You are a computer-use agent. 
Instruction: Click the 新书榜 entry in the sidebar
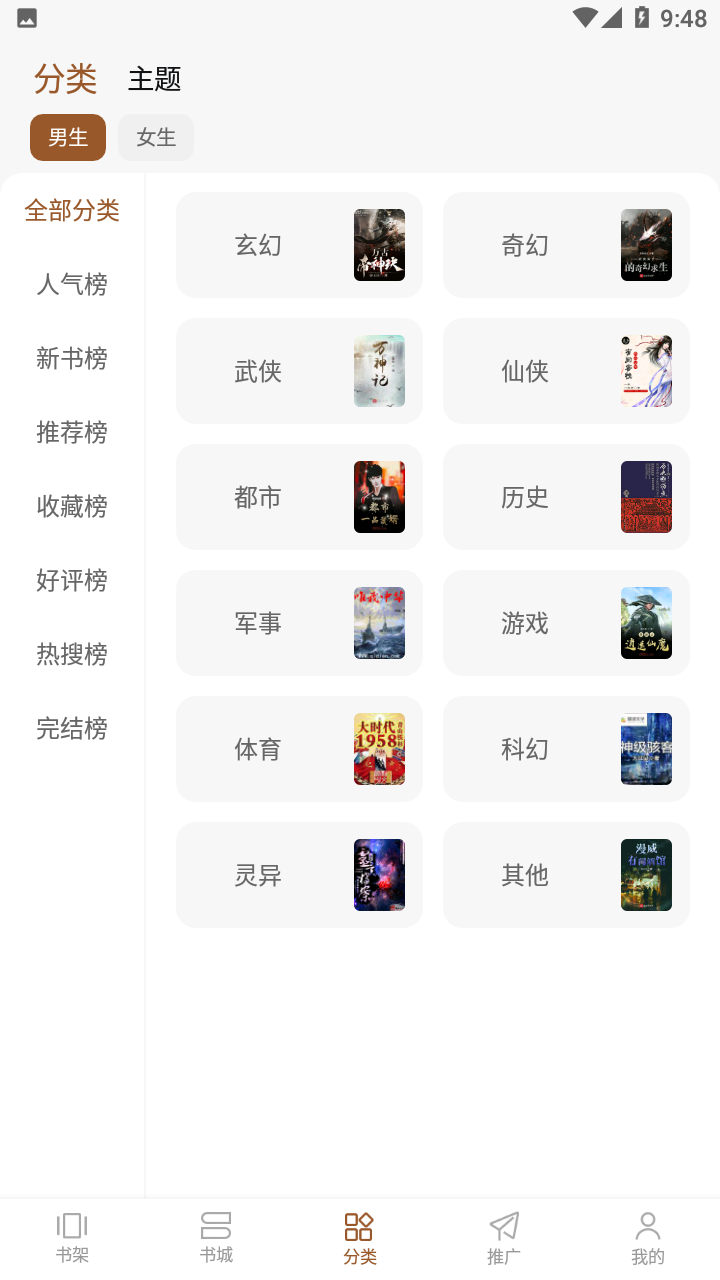(x=72, y=359)
